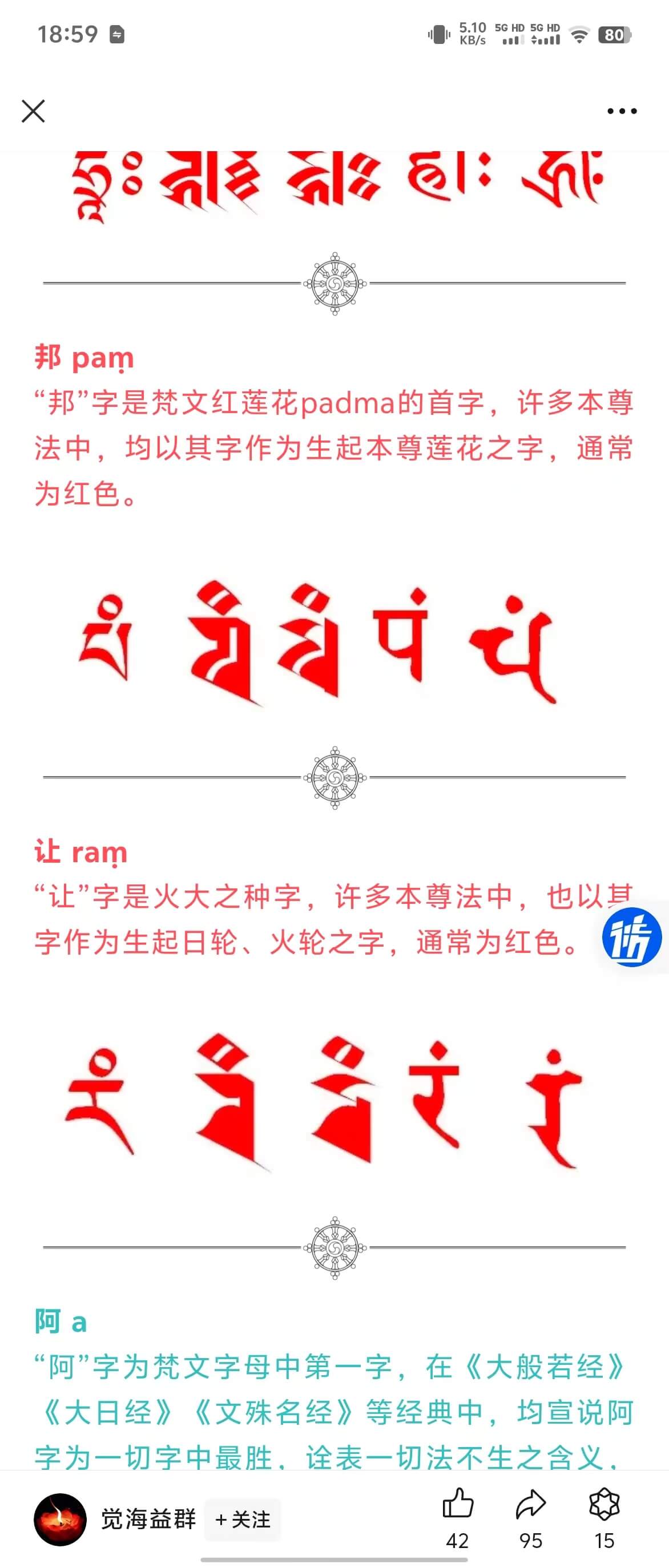The height and width of the screenshot is (1568, 669).
Task: Close the article page
Action: click(33, 111)
